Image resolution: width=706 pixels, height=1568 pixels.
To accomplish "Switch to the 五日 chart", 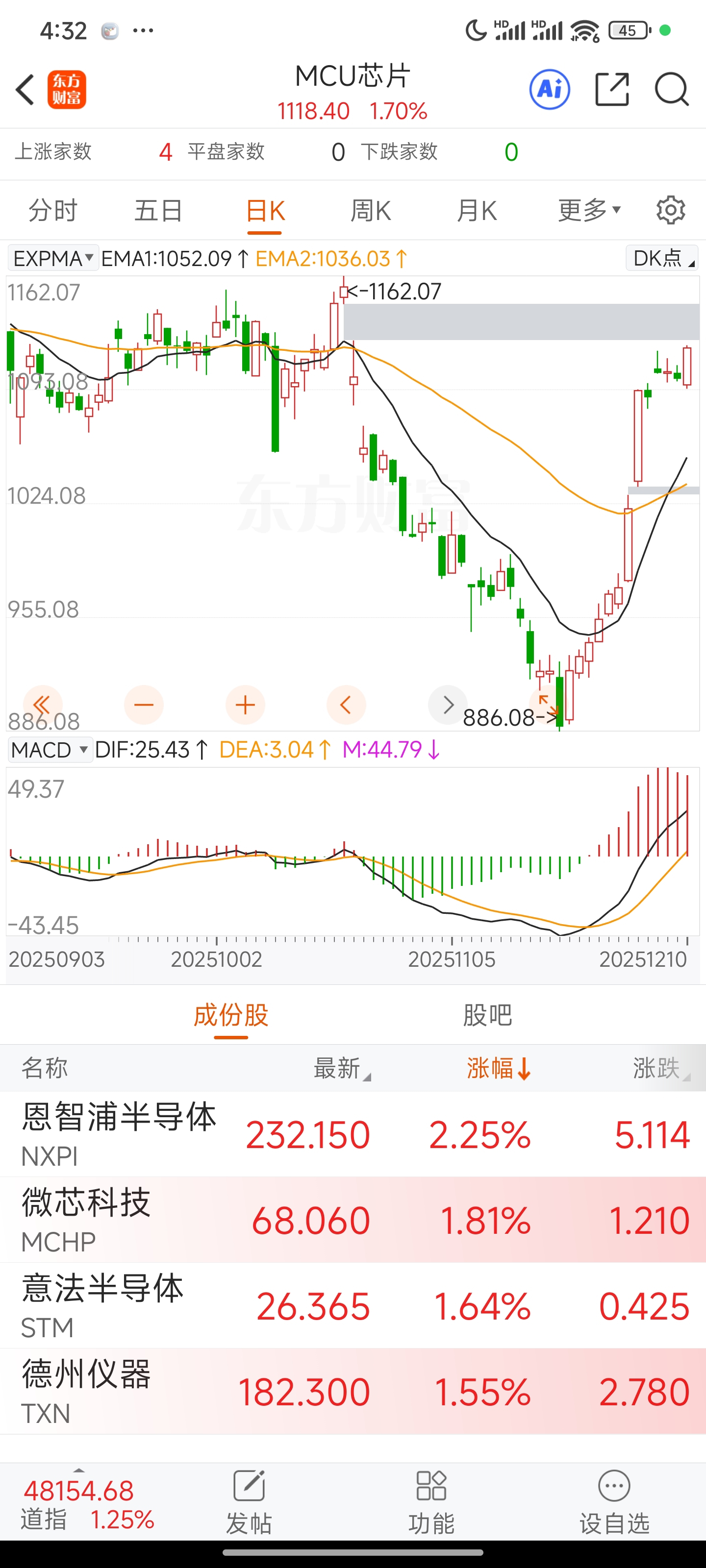I will click(x=158, y=211).
